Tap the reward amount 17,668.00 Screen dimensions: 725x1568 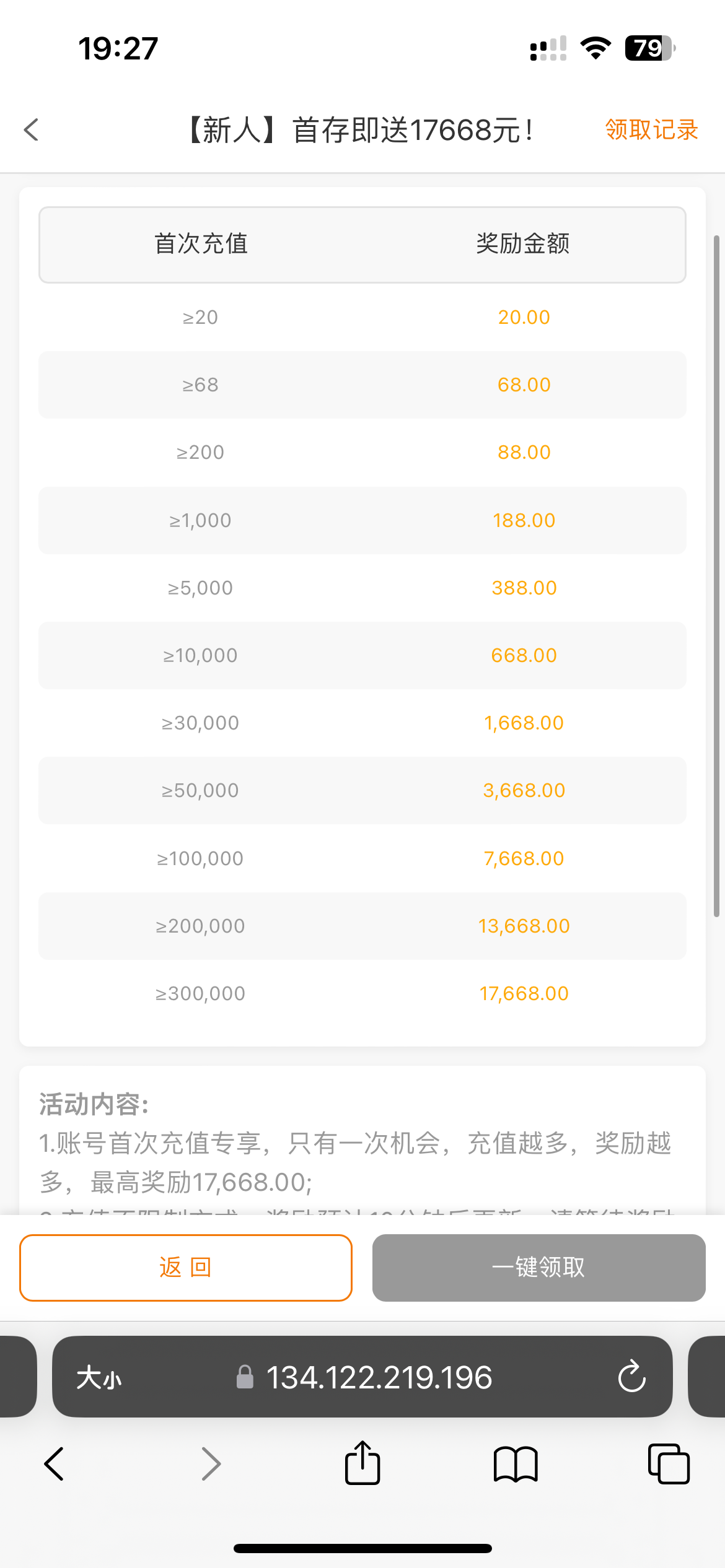524,993
